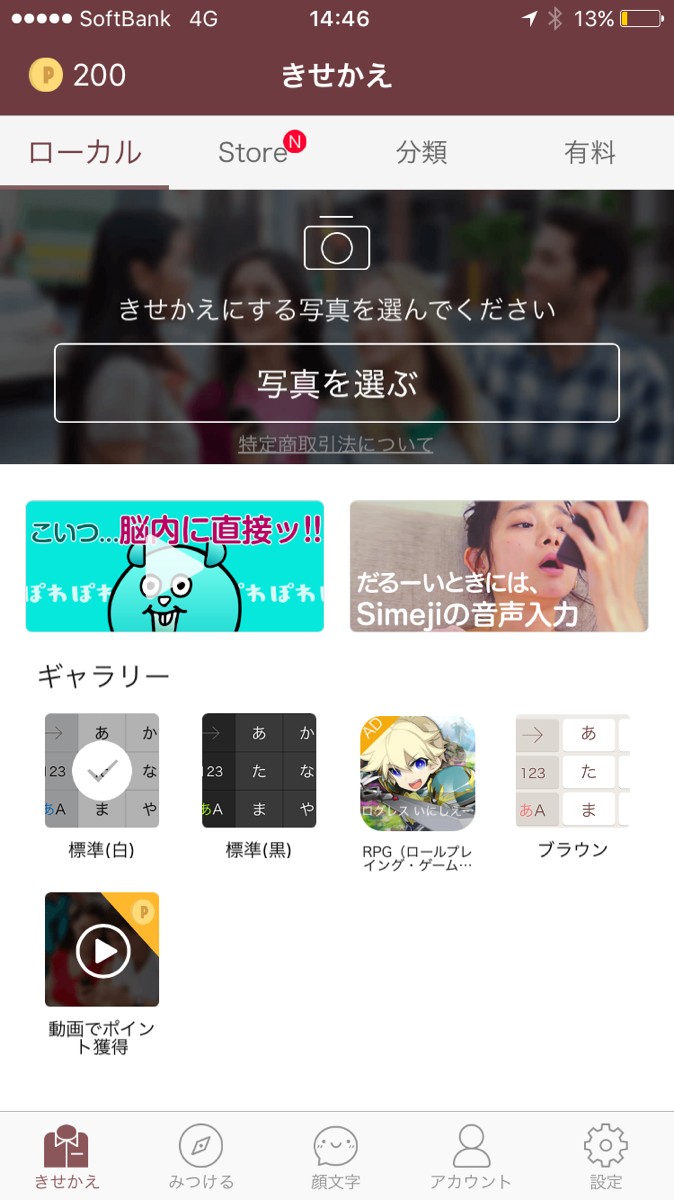Choose the 標準(黒) keyboard theme

259,770
